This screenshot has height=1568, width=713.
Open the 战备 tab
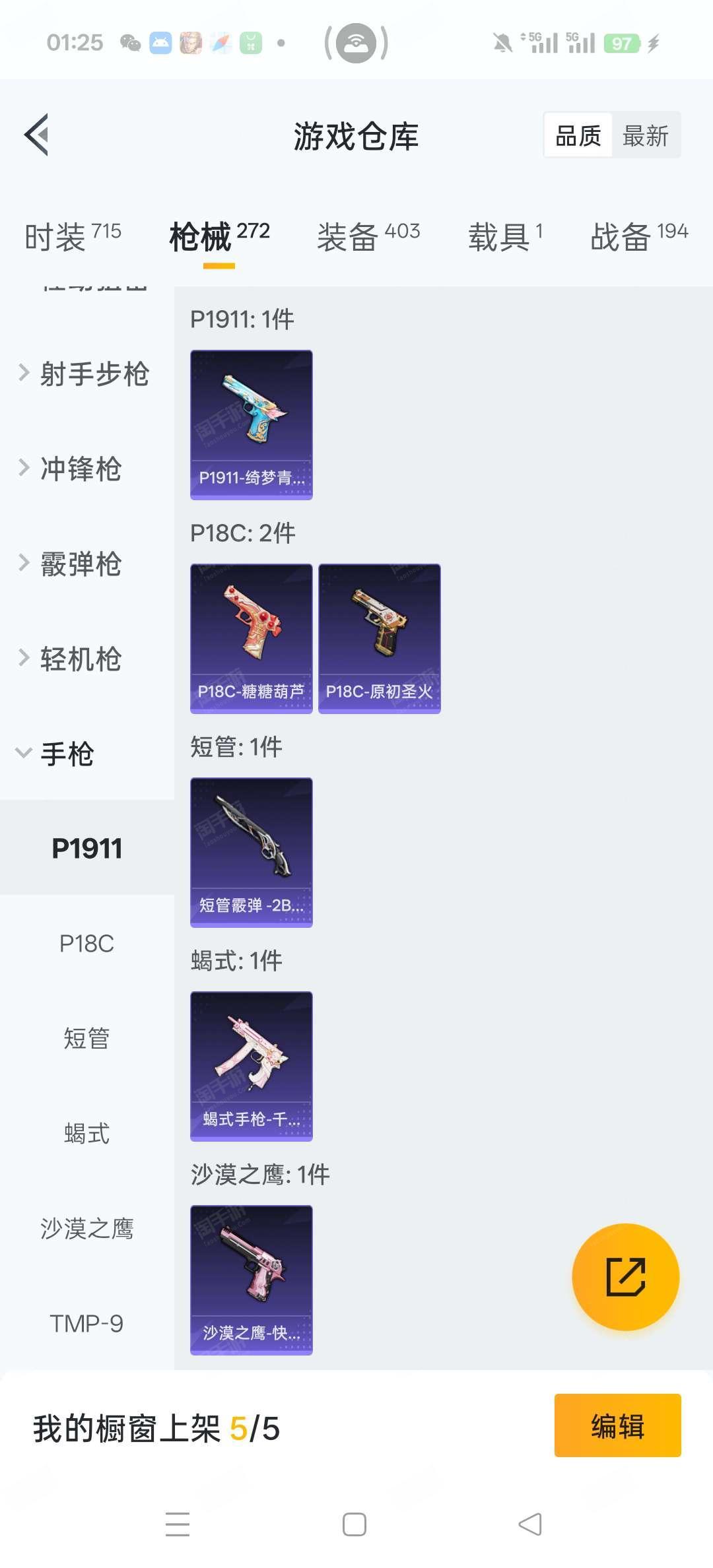tap(638, 236)
